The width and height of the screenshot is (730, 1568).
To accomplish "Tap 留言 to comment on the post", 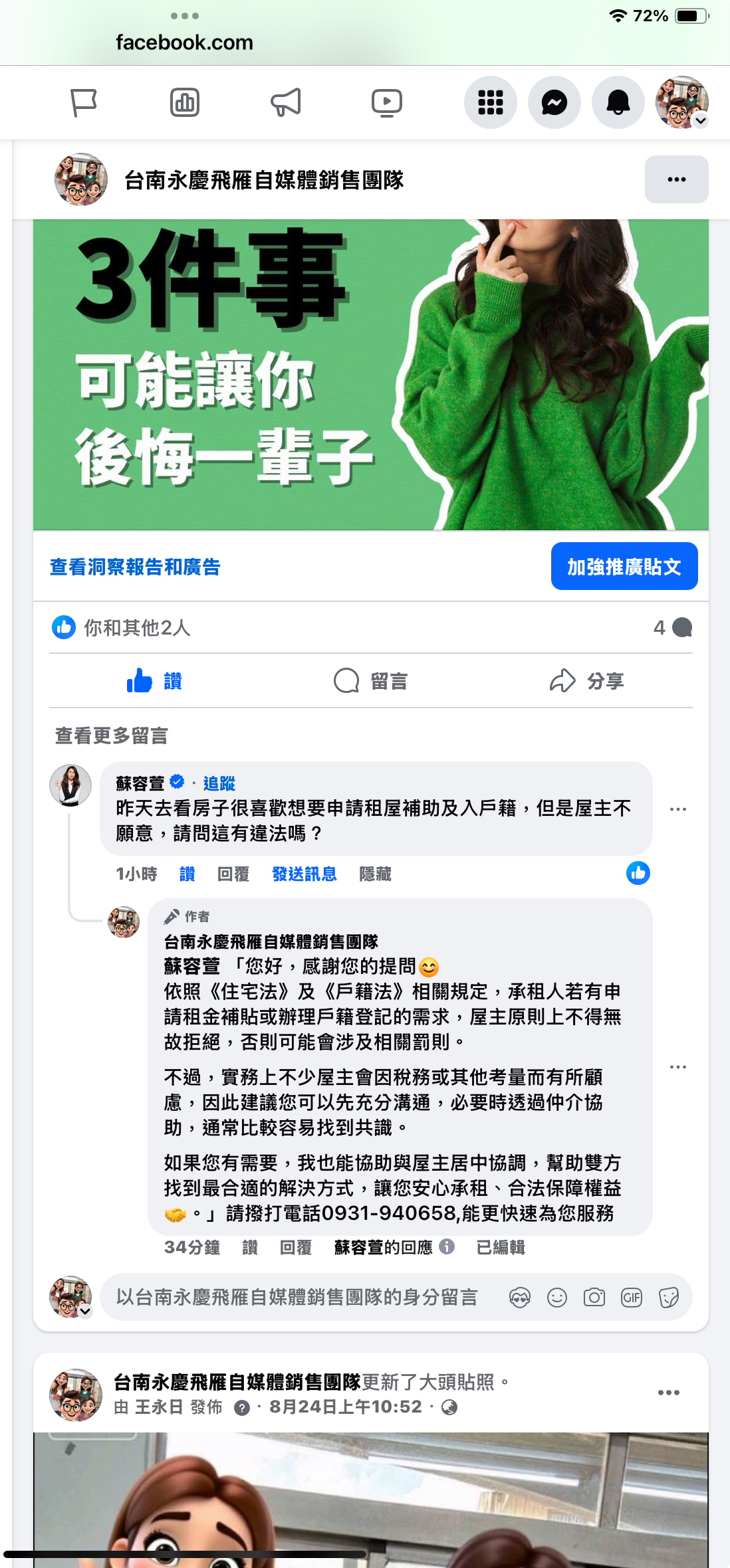I will [370, 681].
